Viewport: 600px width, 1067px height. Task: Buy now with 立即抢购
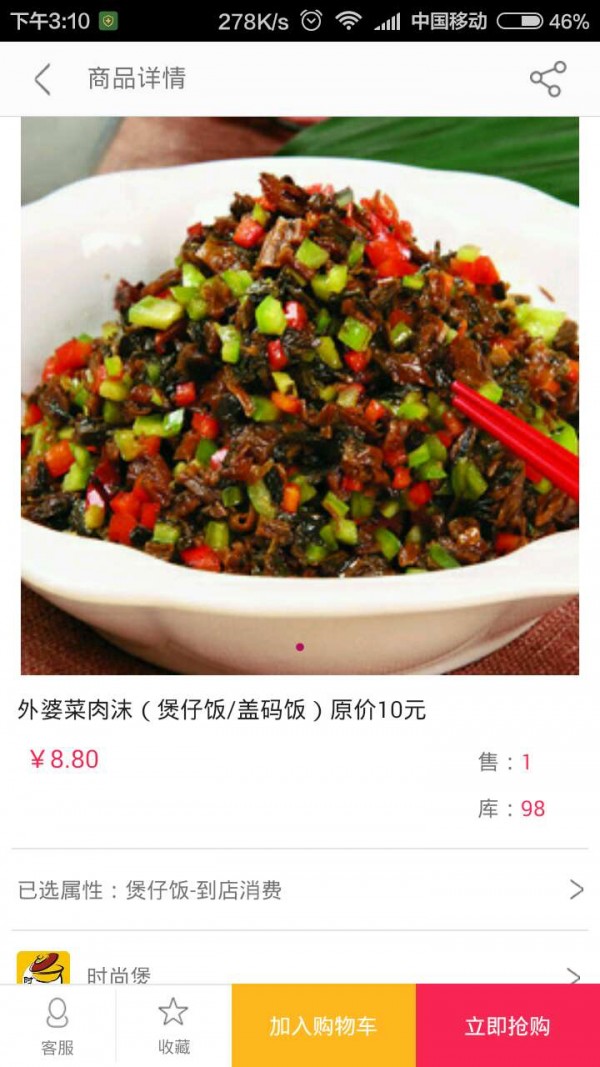click(x=507, y=1025)
